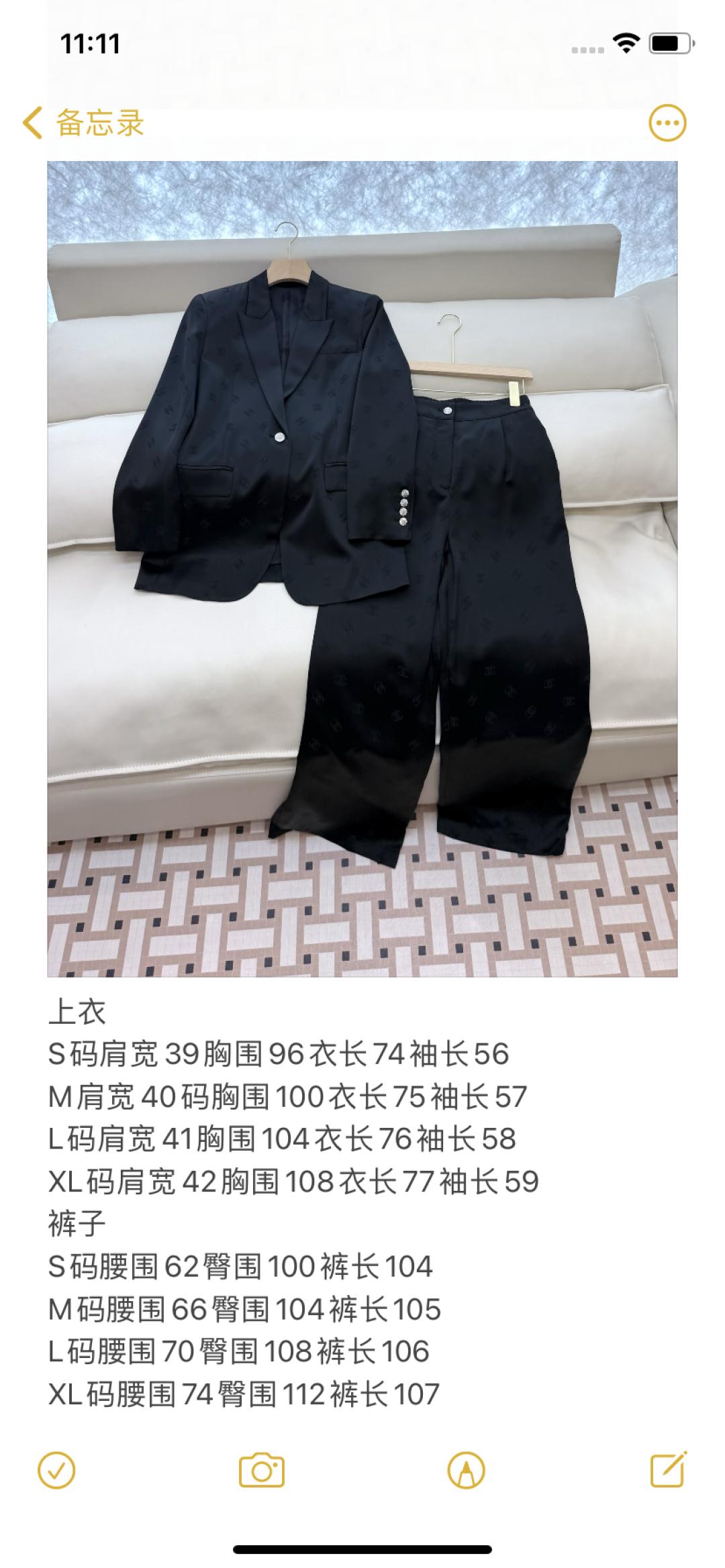Open the markup pen tool

coord(466,1471)
